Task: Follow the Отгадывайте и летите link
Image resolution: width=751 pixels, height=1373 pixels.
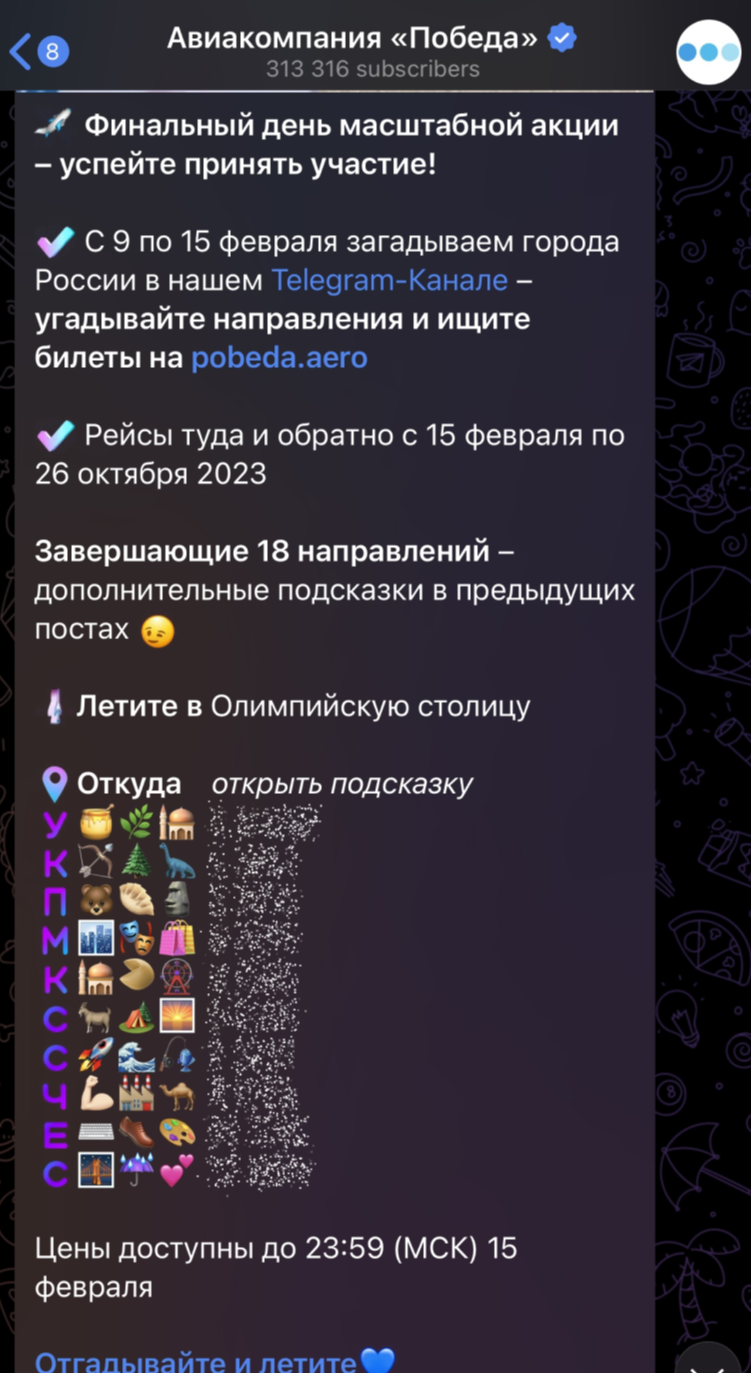Action: pos(196,1360)
